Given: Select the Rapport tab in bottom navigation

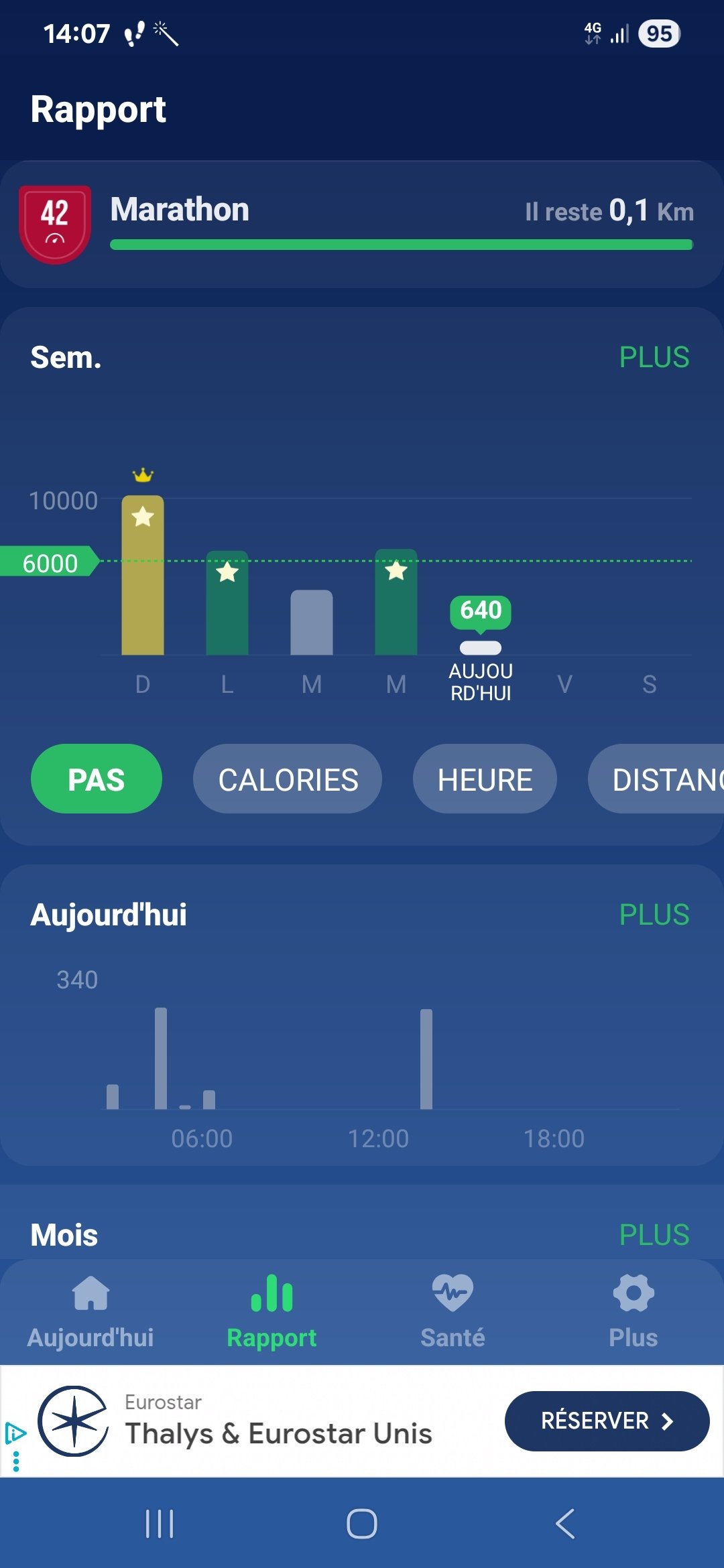Looking at the screenshot, I should 271,1311.
